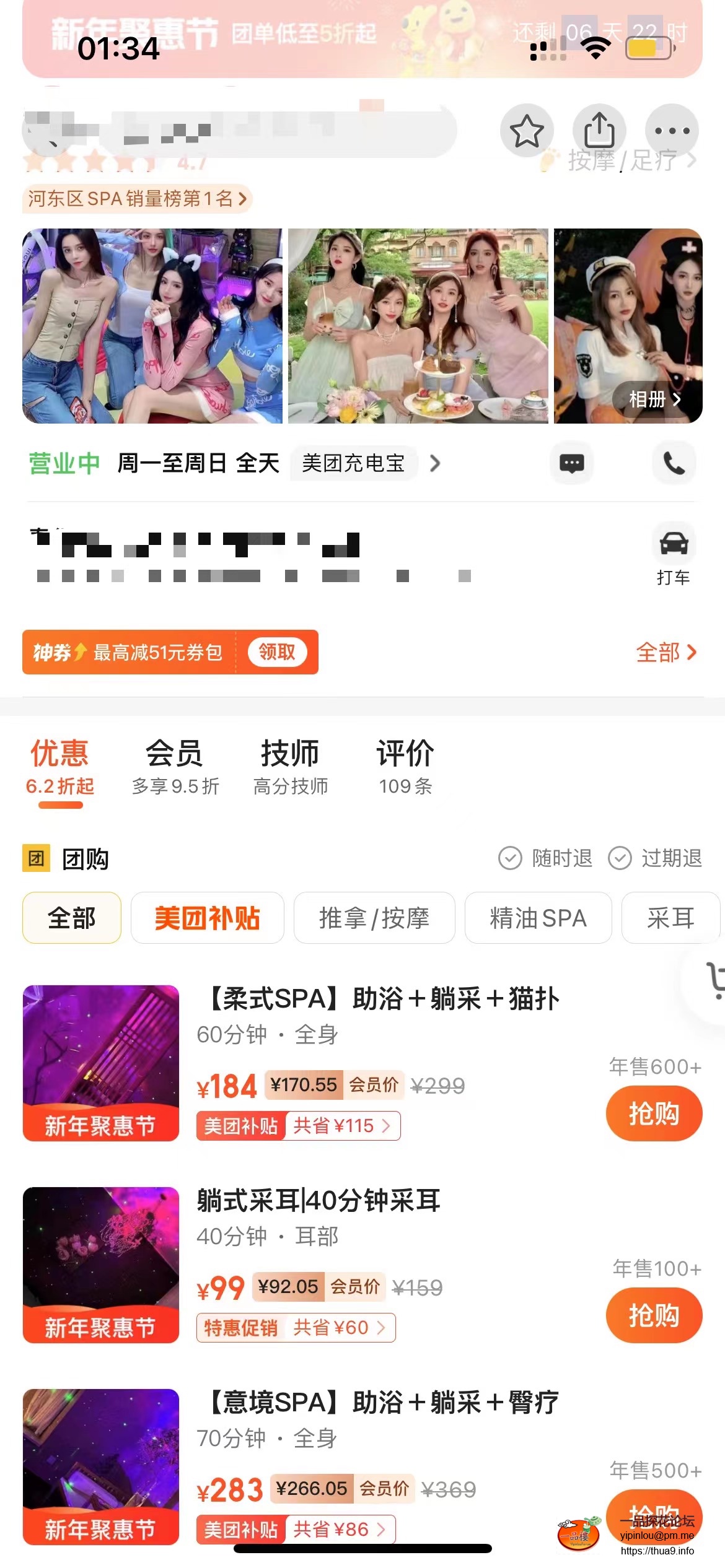725x1568 pixels.
Task: Switch to the 技师 tab
Action: coord(290,767)
